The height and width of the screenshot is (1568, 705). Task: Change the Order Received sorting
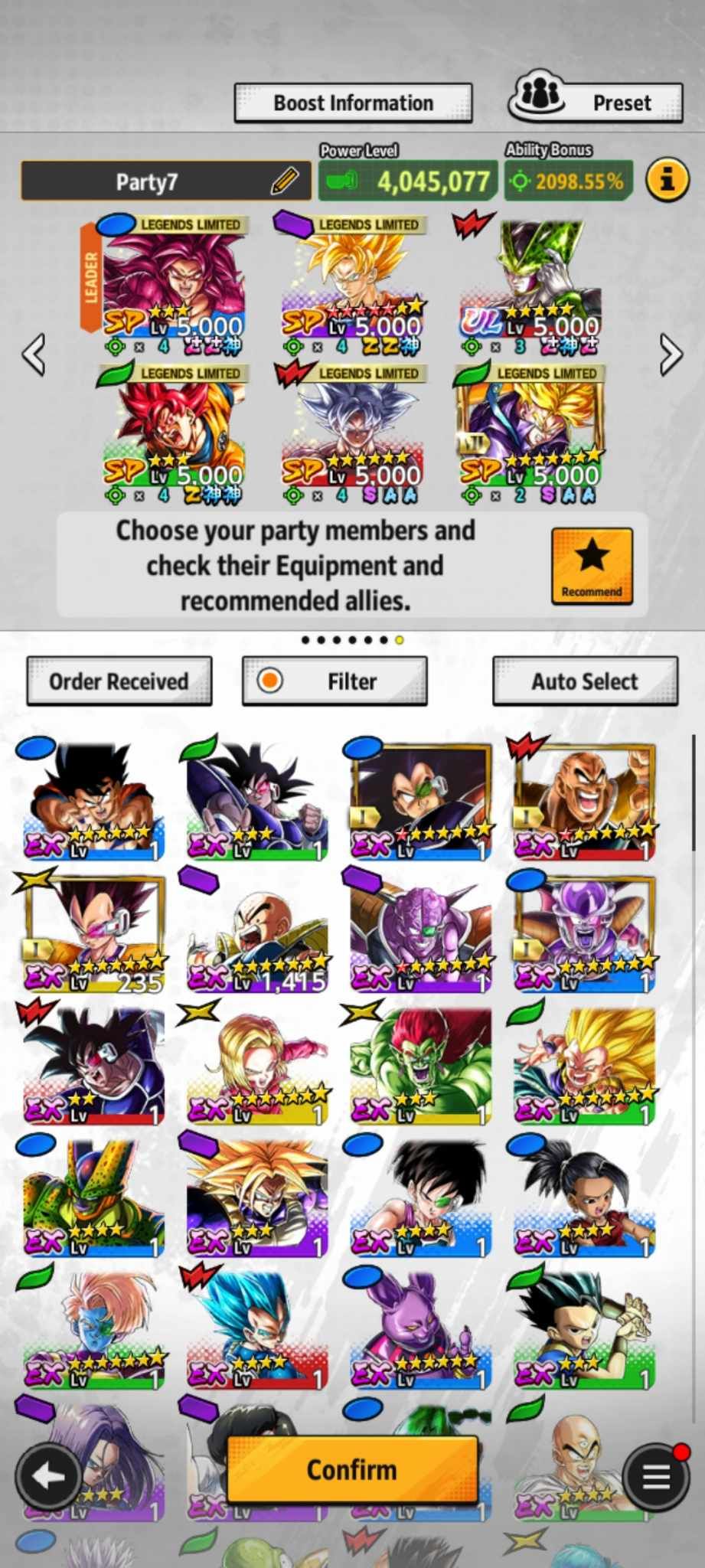[119, 681]
